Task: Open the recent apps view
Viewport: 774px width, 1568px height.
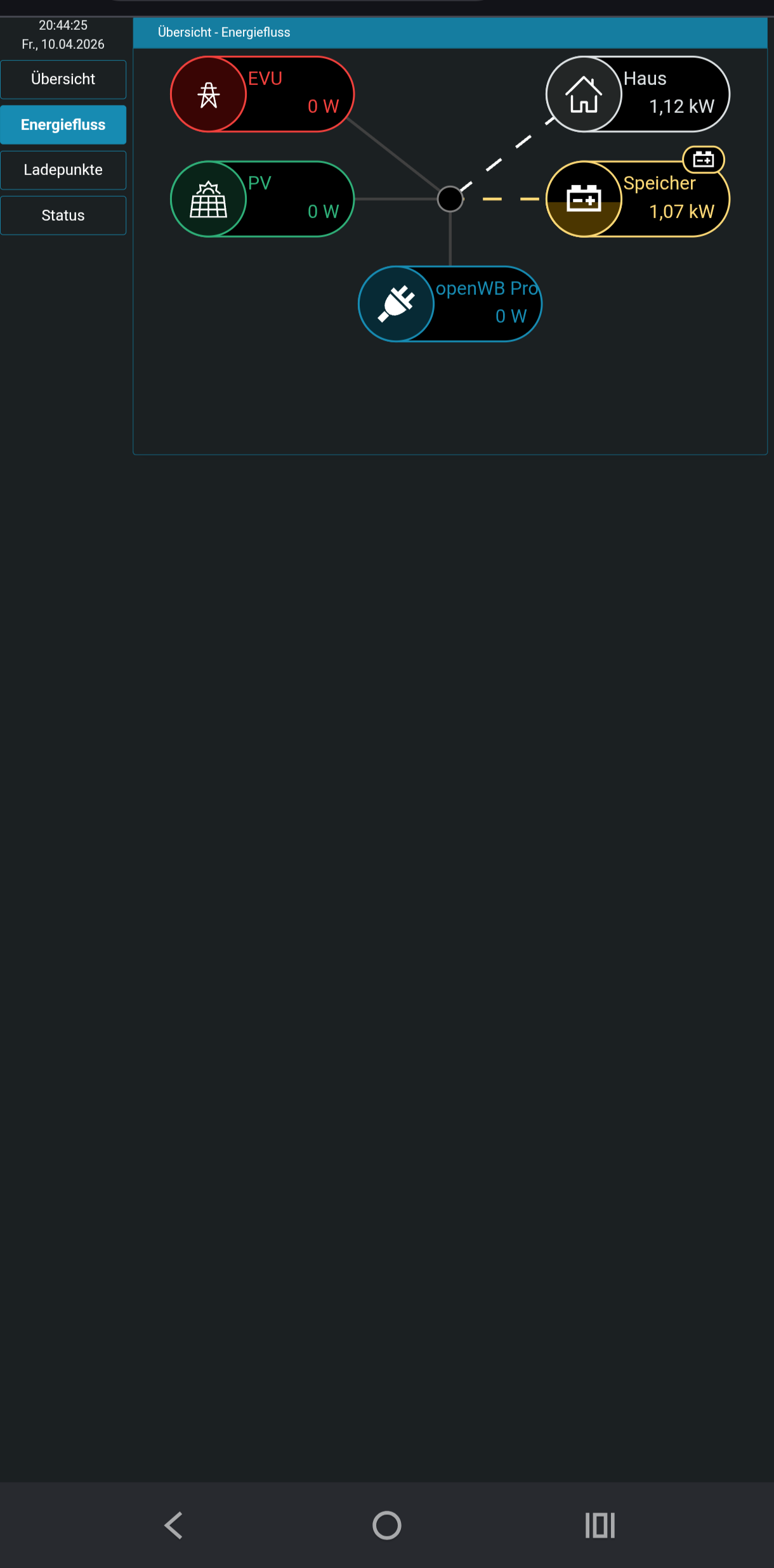Action: [600, 1525]
